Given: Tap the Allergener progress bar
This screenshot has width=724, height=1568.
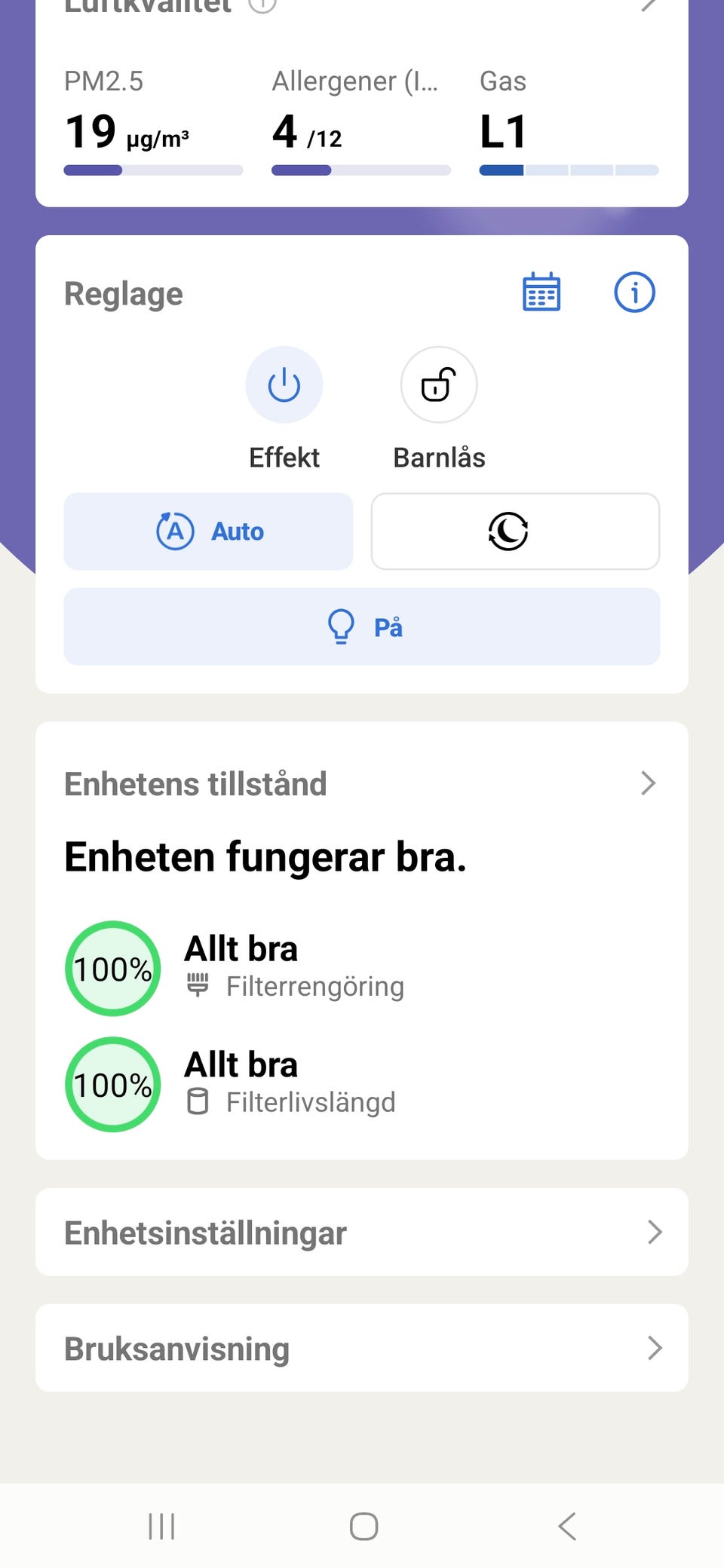Looking at the screenshot, I should pyautogui.click(x=360, y=171).
